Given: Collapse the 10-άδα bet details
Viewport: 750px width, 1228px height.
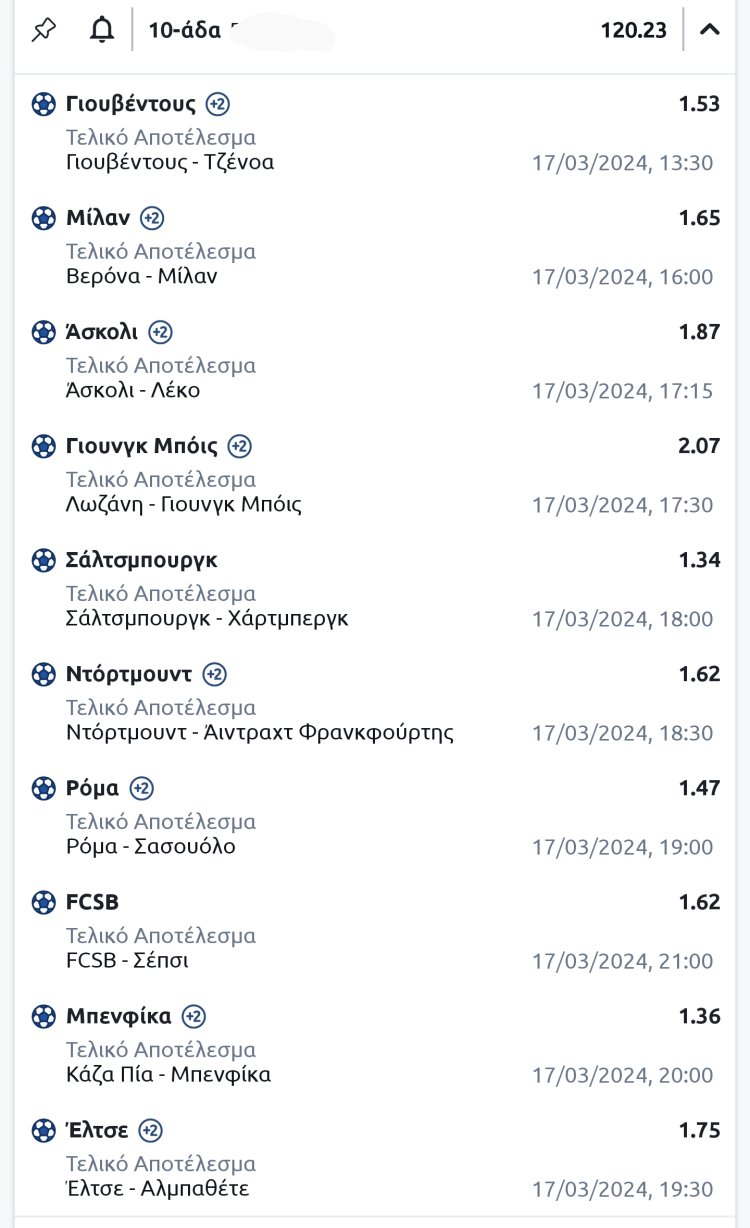Looking at the screenshot, I should click(710, 30).
